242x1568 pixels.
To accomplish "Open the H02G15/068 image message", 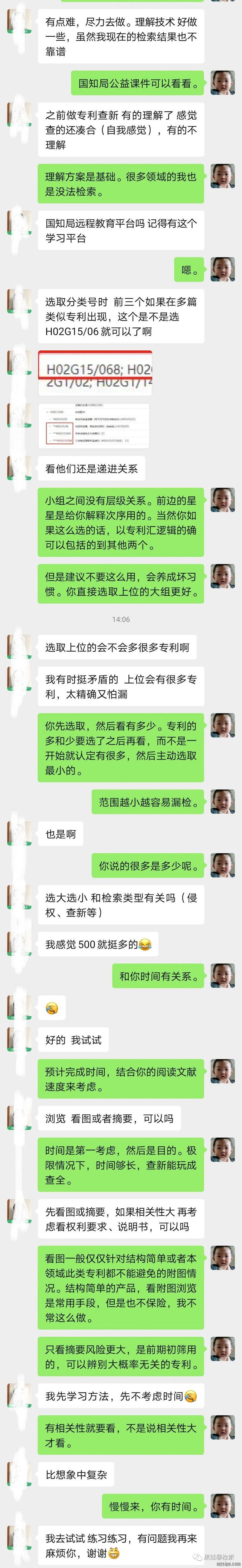I will [95, 369].
